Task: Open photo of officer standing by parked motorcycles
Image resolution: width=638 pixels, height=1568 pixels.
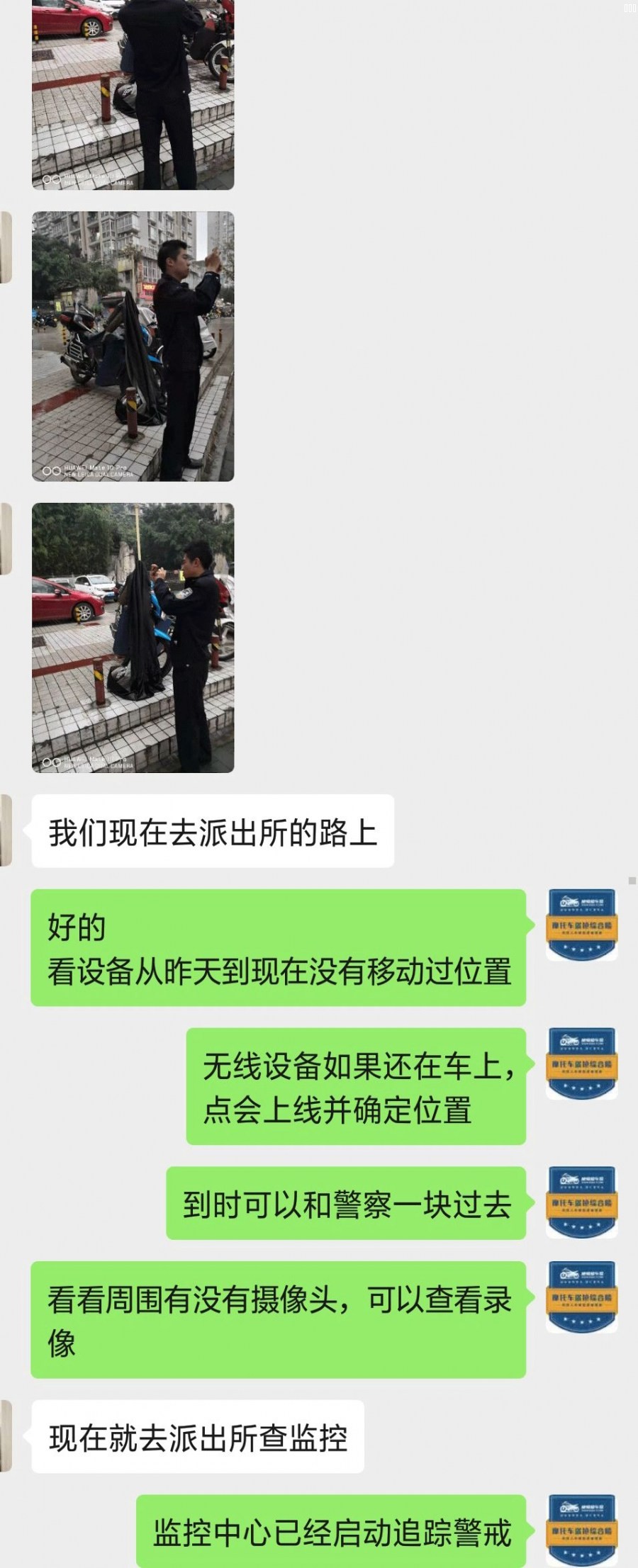Action: [x=133, y=346]
